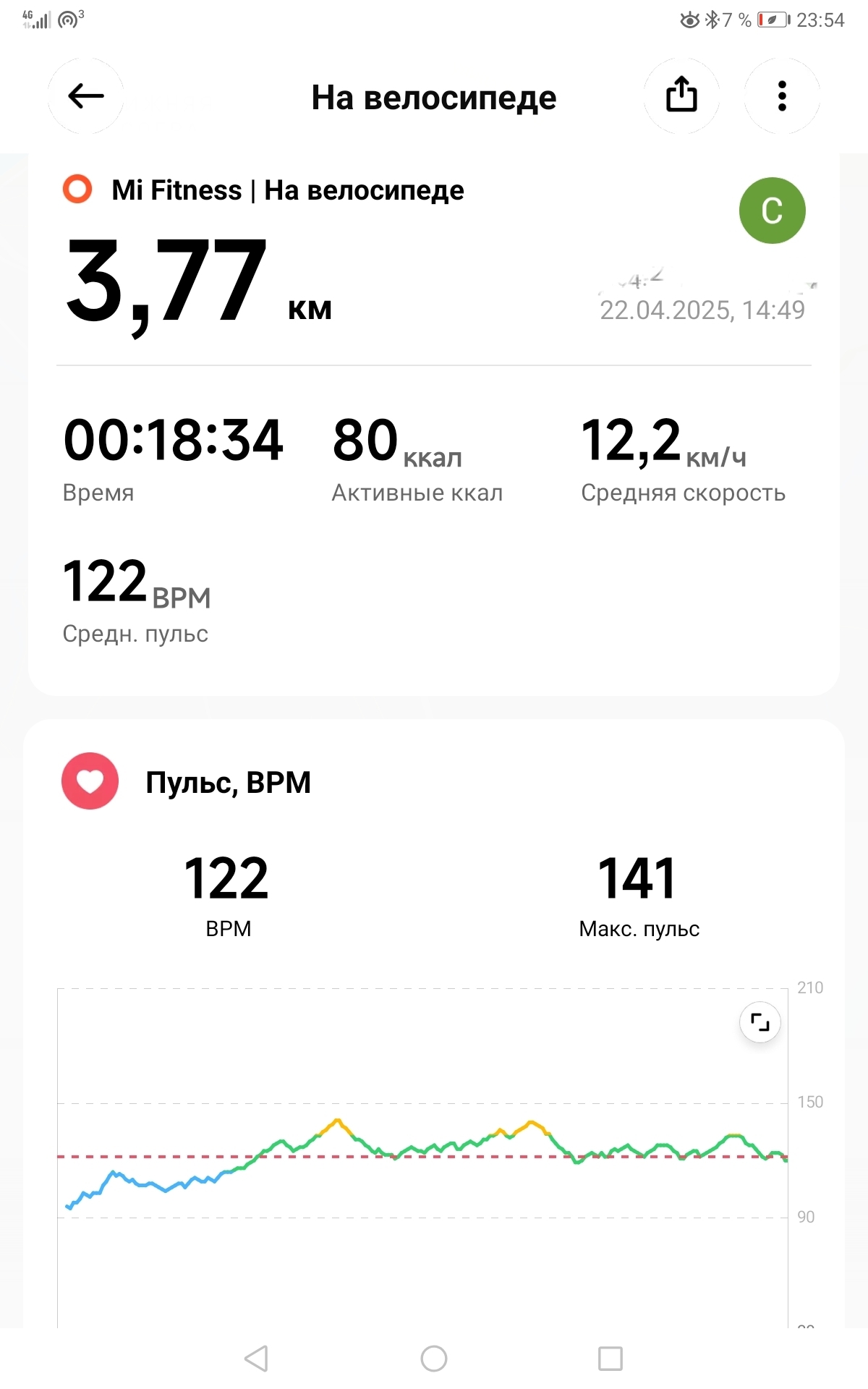Tap the system home button
The width and height of the screenshot is (868, 1389).
pyautogui.click(x=434, y=1359)
